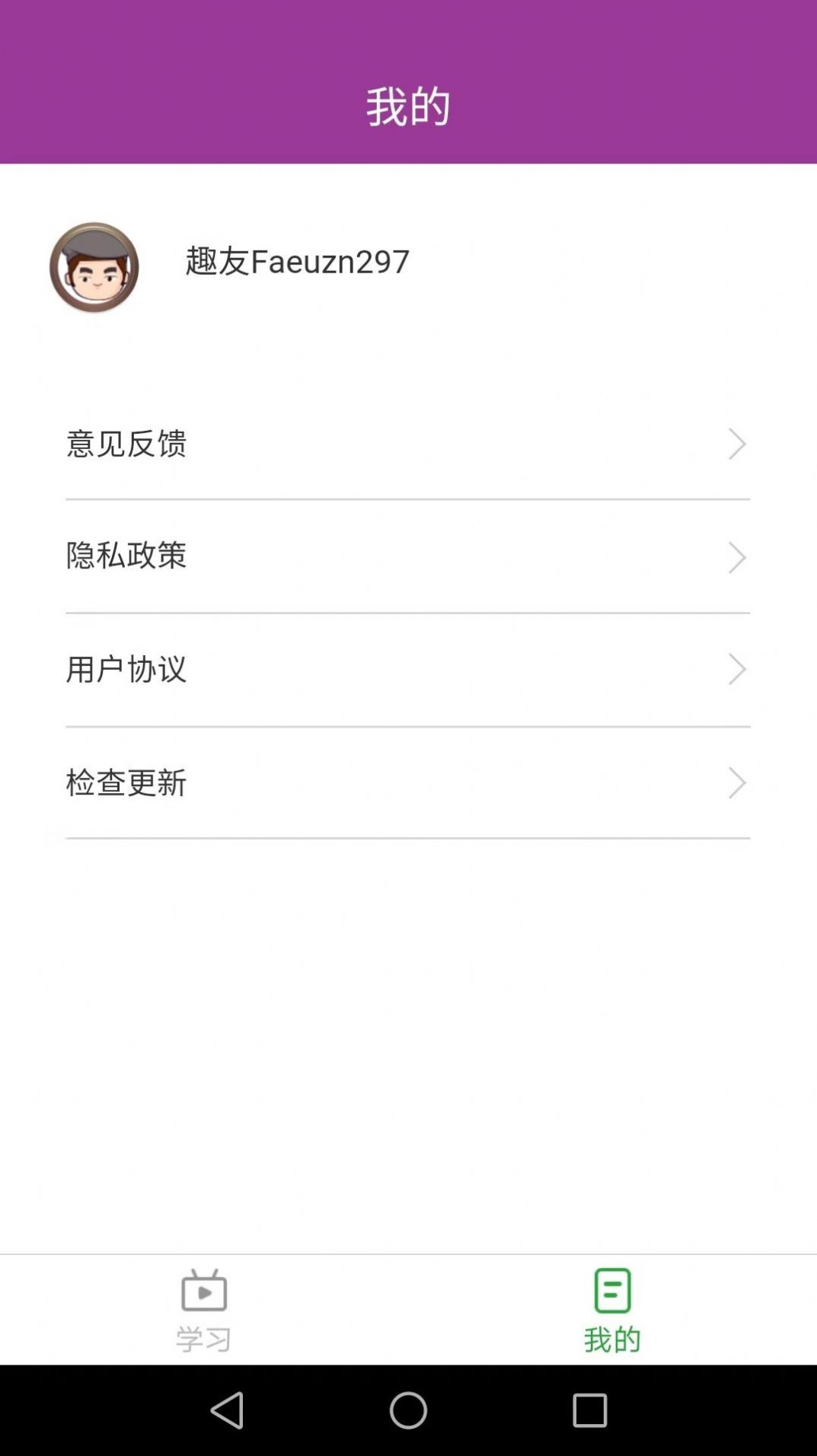This screenshot has height=1456, width=817.
Task: Open 检查更新 to check updates
Action: tap(408, 782)
